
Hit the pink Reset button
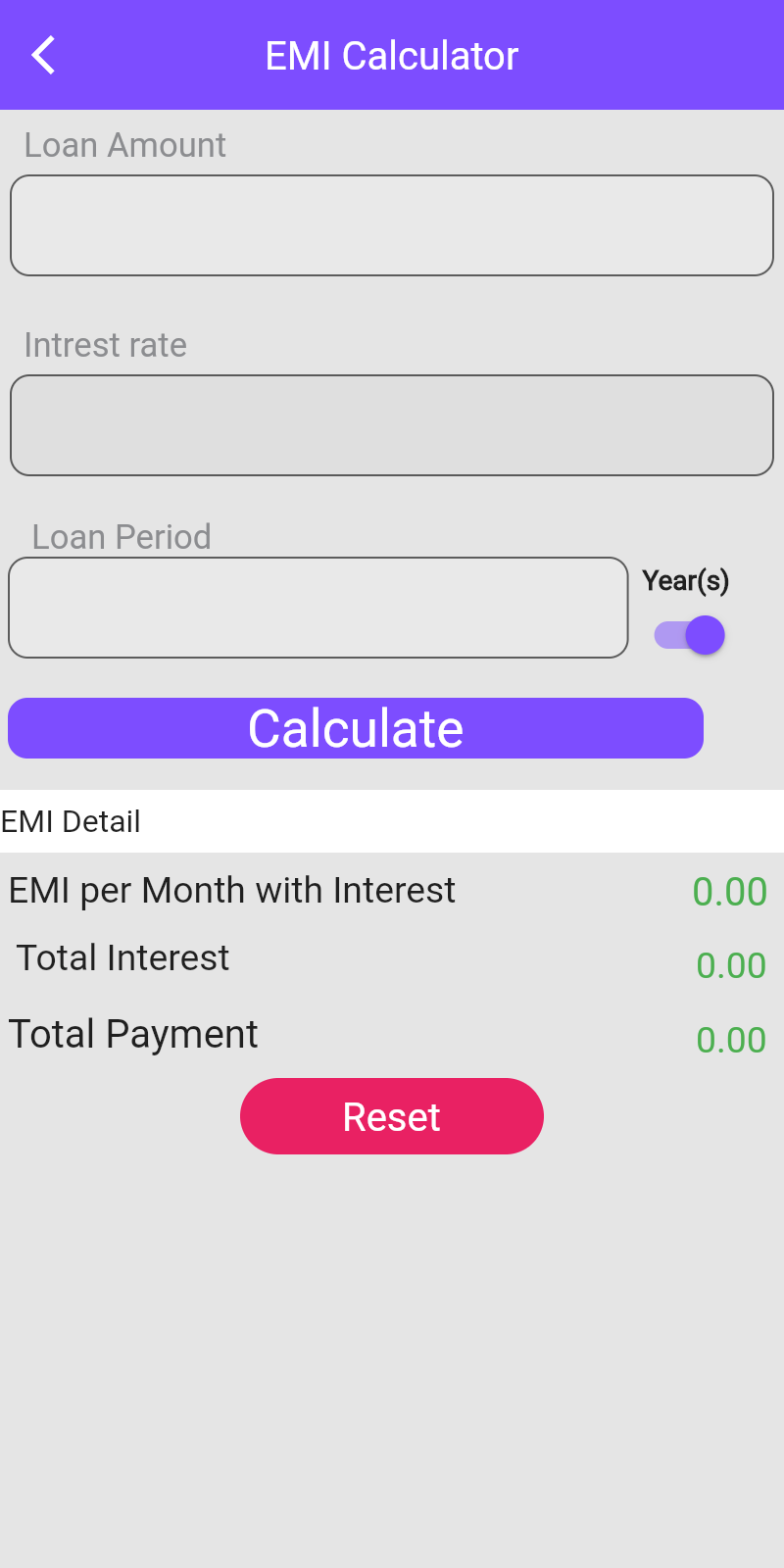point(392,1115)
